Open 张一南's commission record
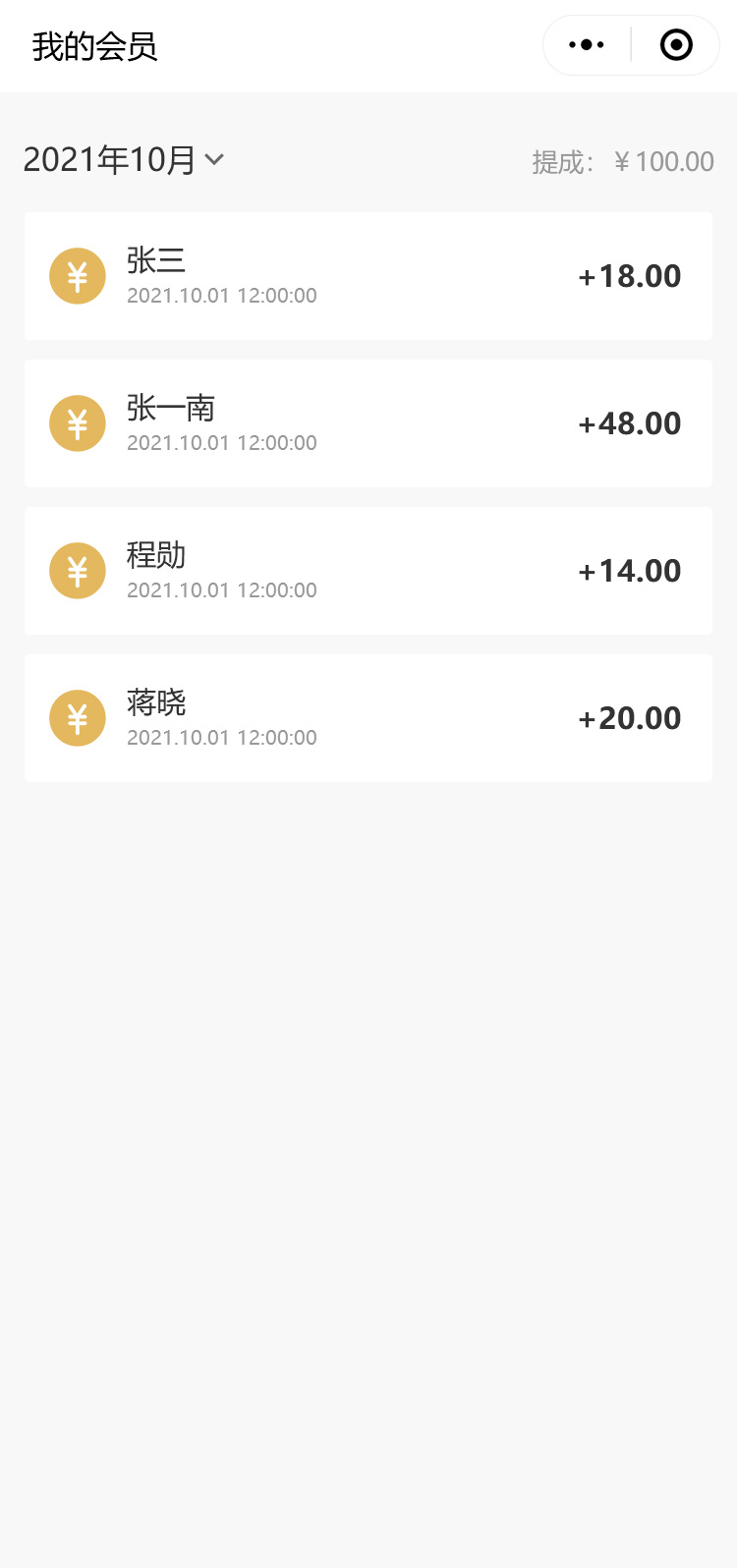Viewport: 737px width, 1568px height. 368,423
